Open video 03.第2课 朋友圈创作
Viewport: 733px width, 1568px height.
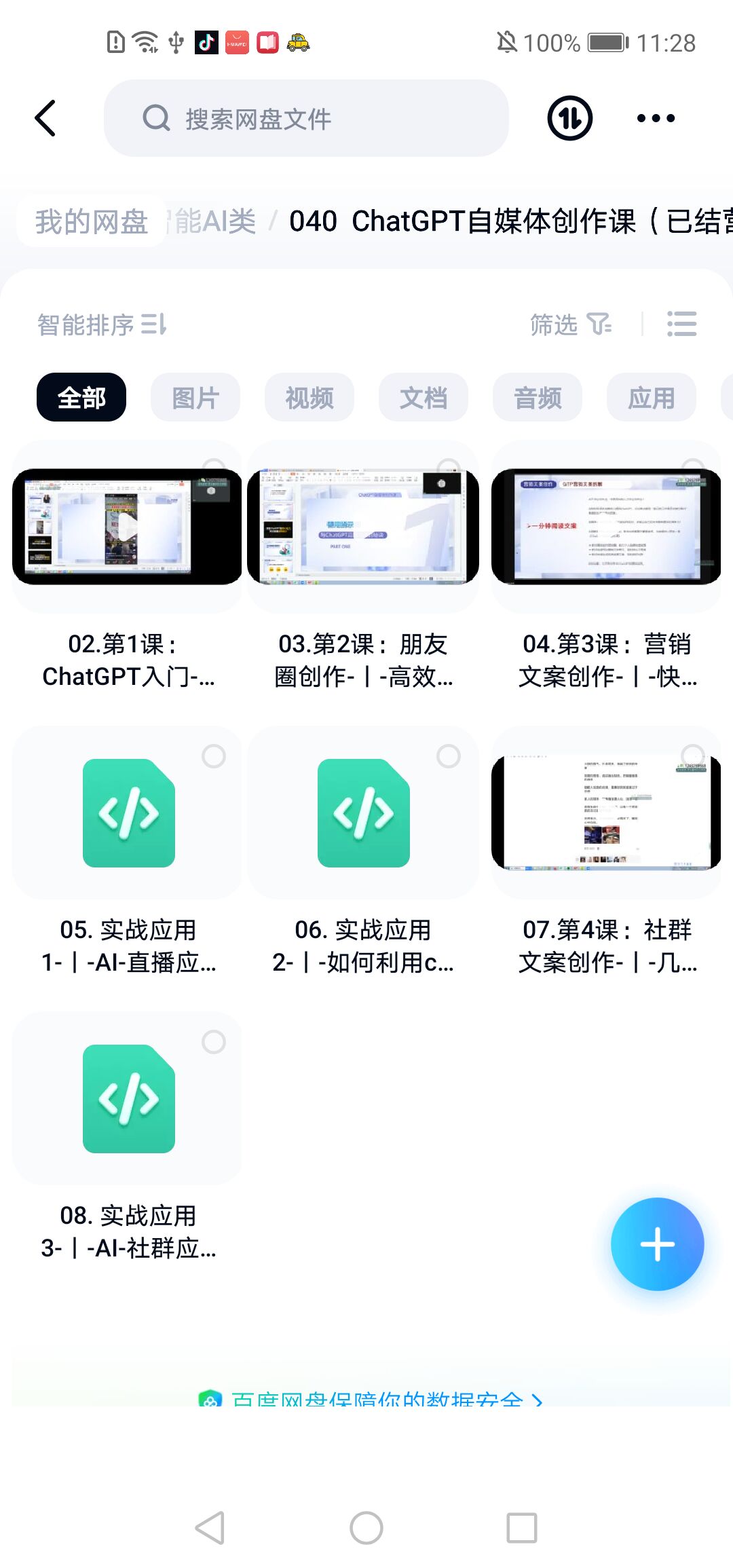click(x=363, y=527)
